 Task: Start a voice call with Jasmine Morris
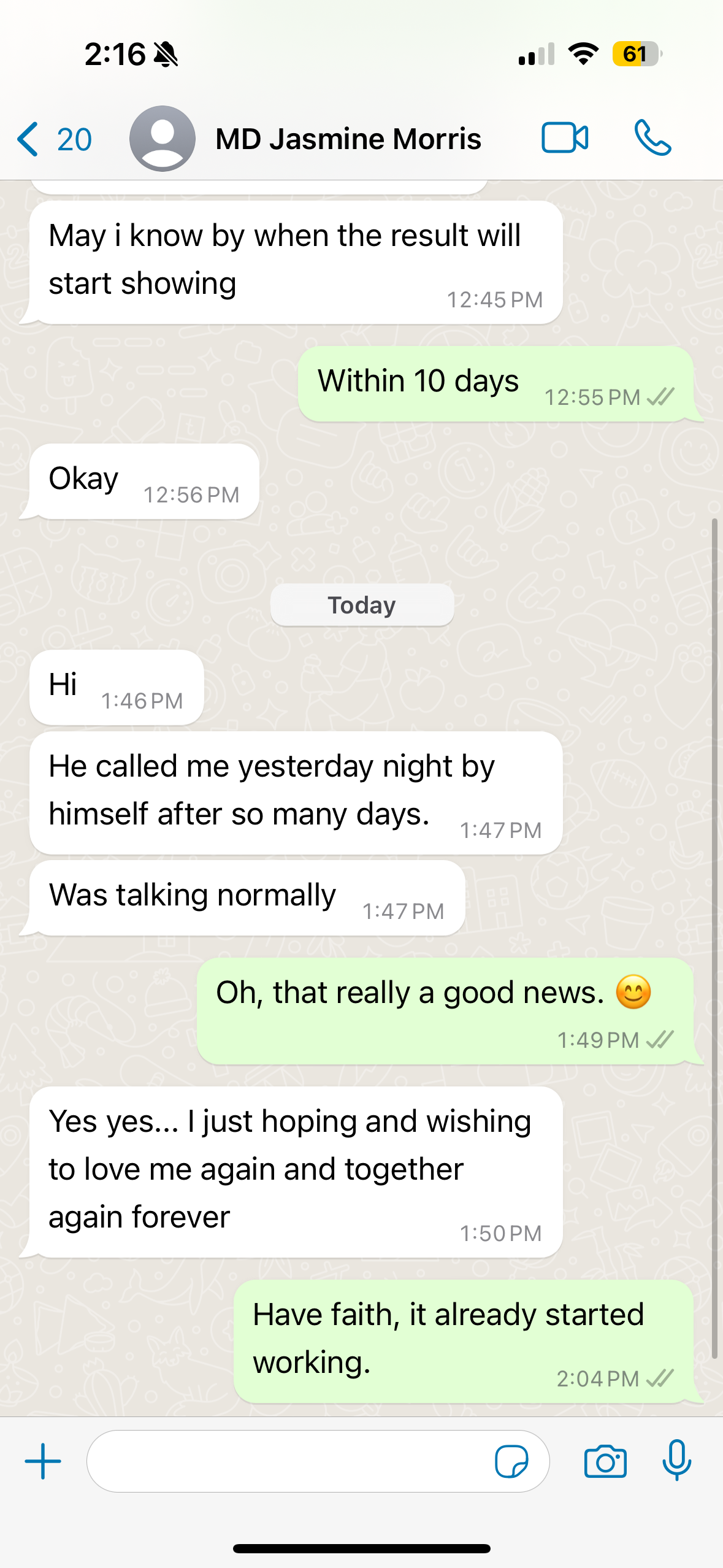(x=652, y=137)
